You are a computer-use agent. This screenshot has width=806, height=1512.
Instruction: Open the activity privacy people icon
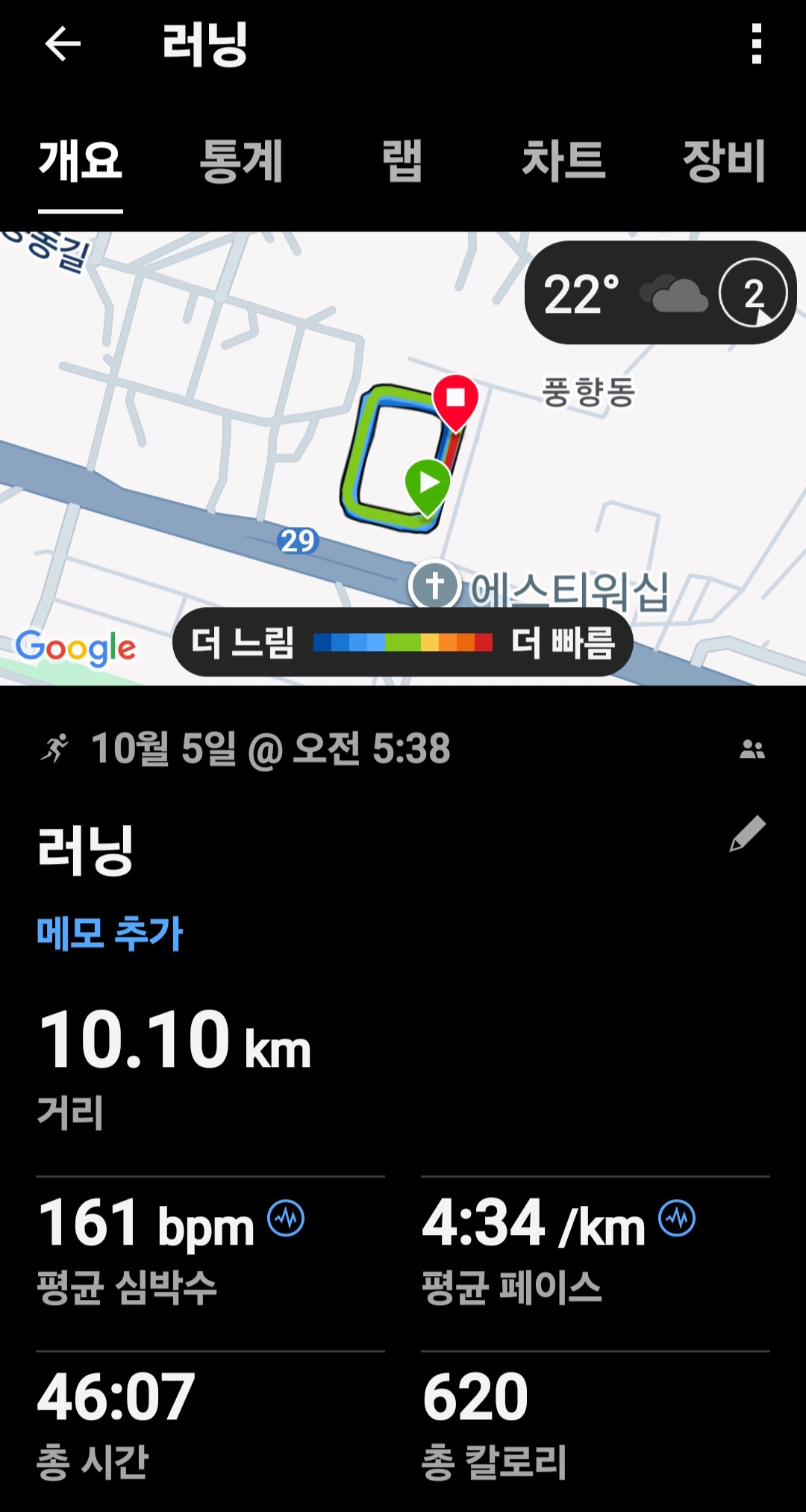(x=752, y=749)
